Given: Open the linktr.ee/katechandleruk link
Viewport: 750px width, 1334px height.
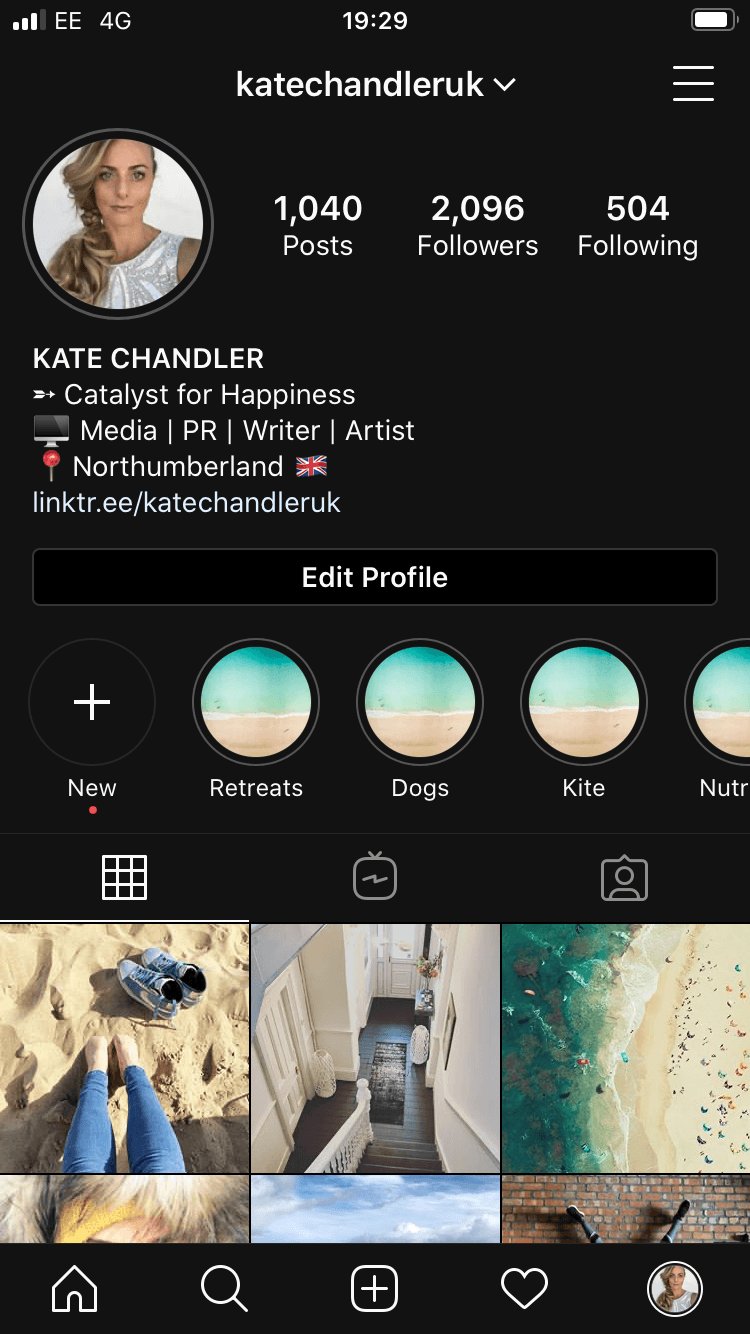Looking at the screenshot, I should (187, 502).
